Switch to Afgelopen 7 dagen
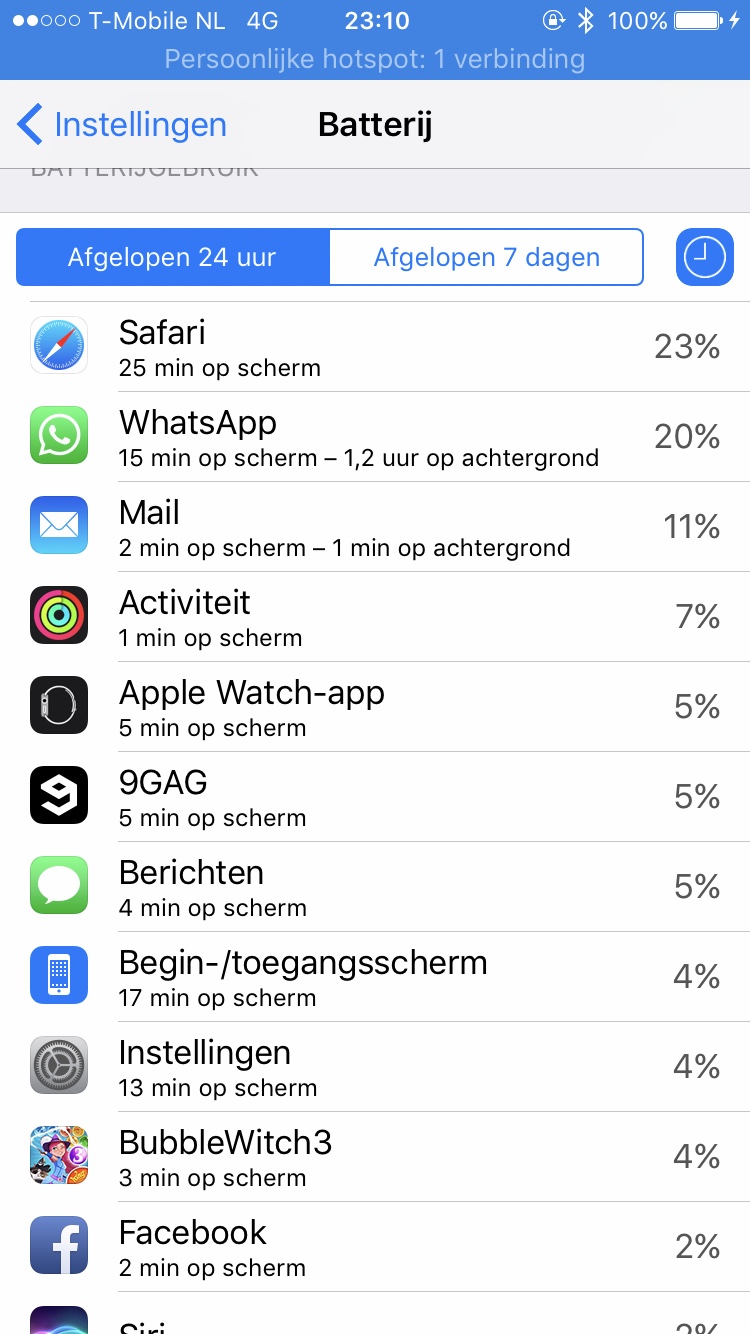The image size is (750, 1334). click(486, 257)
